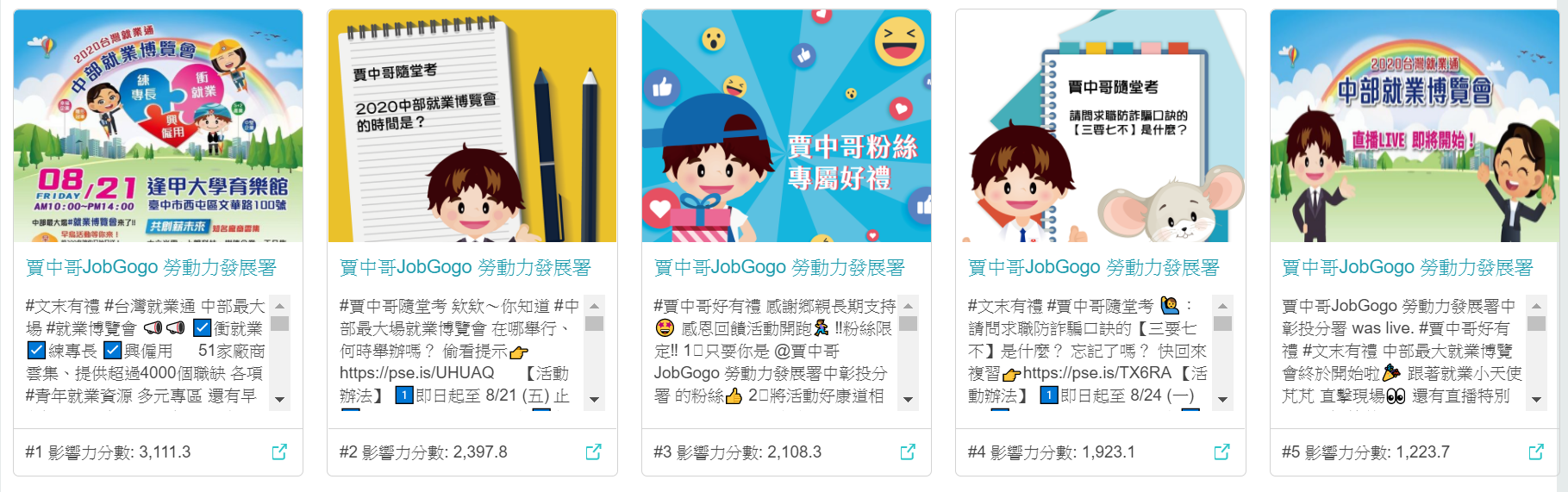Open 賈中哥JobGogo page link on #3 card
The height and width of the screenshot is (492, 1568).
[779, 268]
